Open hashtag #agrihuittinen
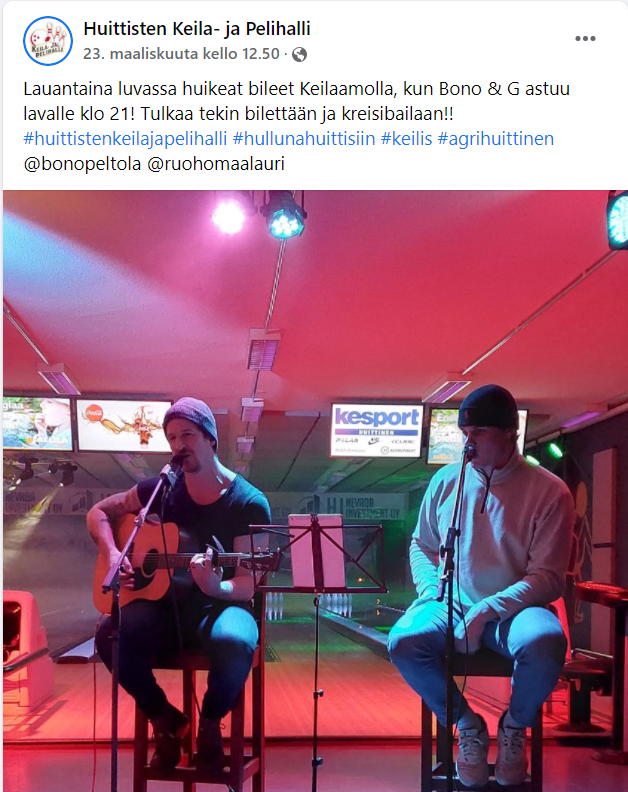 [495, 138]
